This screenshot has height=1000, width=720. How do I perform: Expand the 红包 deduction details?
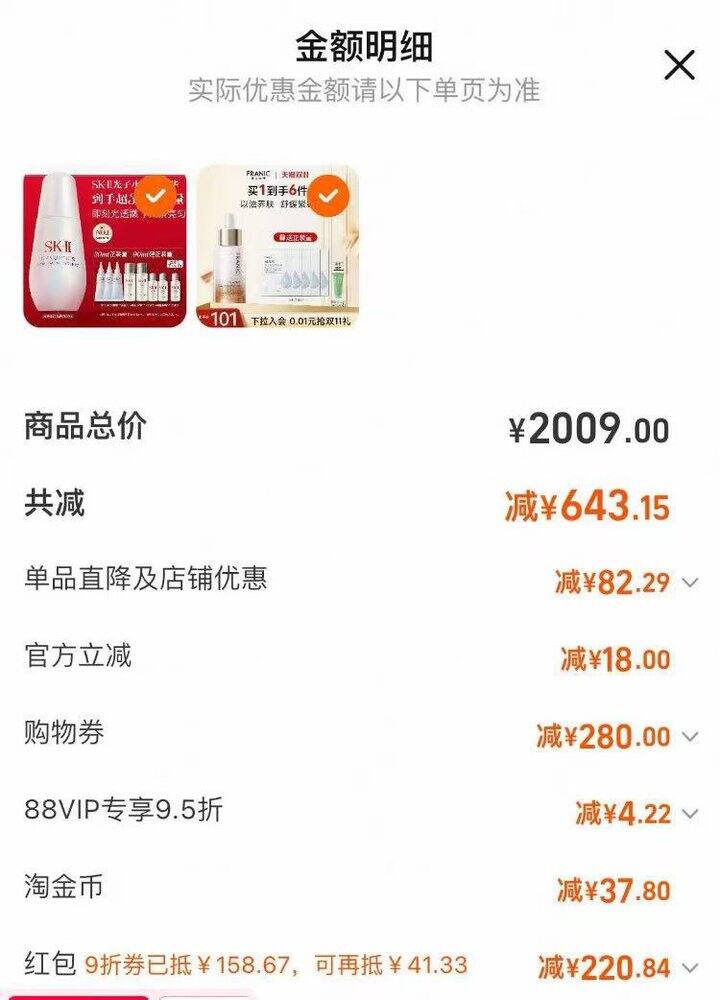689,967
